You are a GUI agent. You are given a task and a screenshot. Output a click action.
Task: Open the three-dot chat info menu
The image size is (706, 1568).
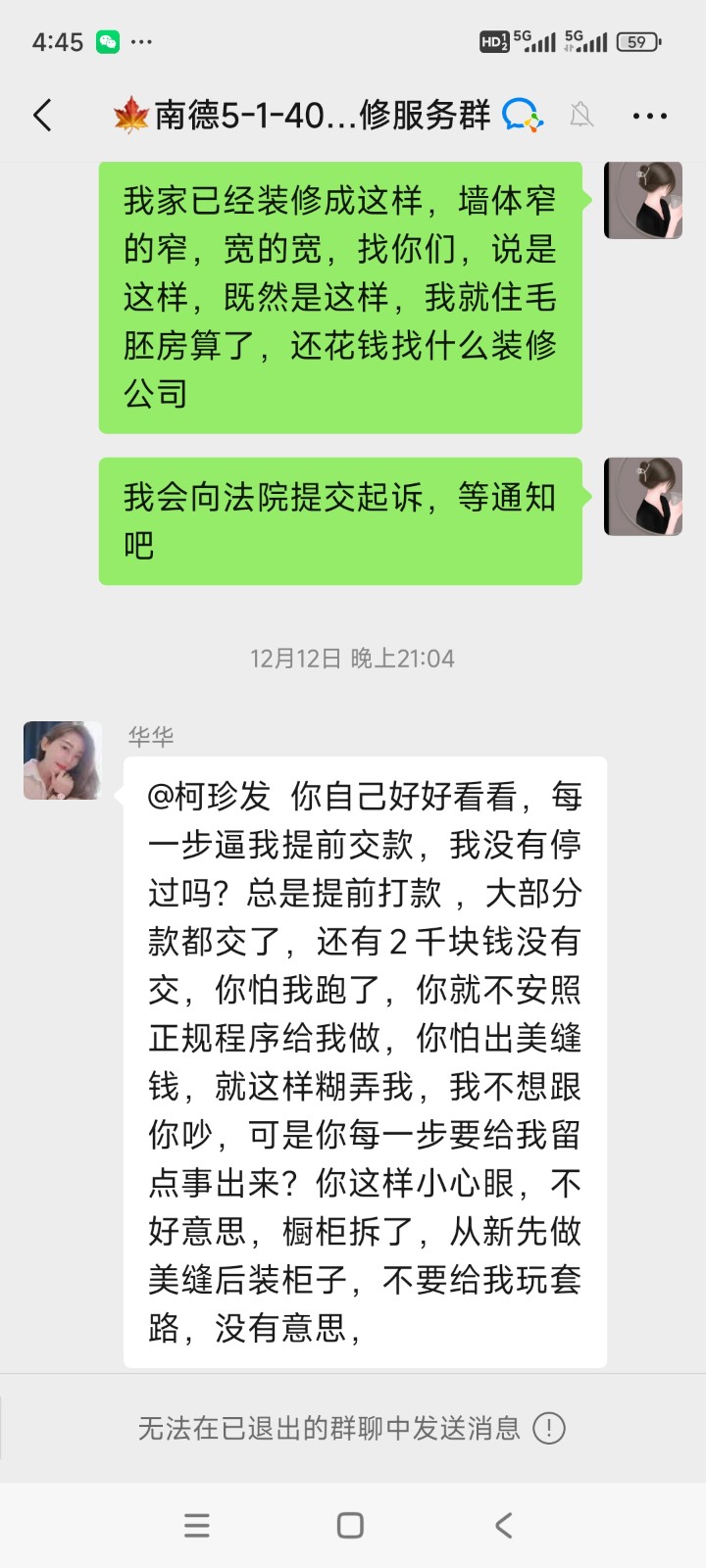pos(649,116)
